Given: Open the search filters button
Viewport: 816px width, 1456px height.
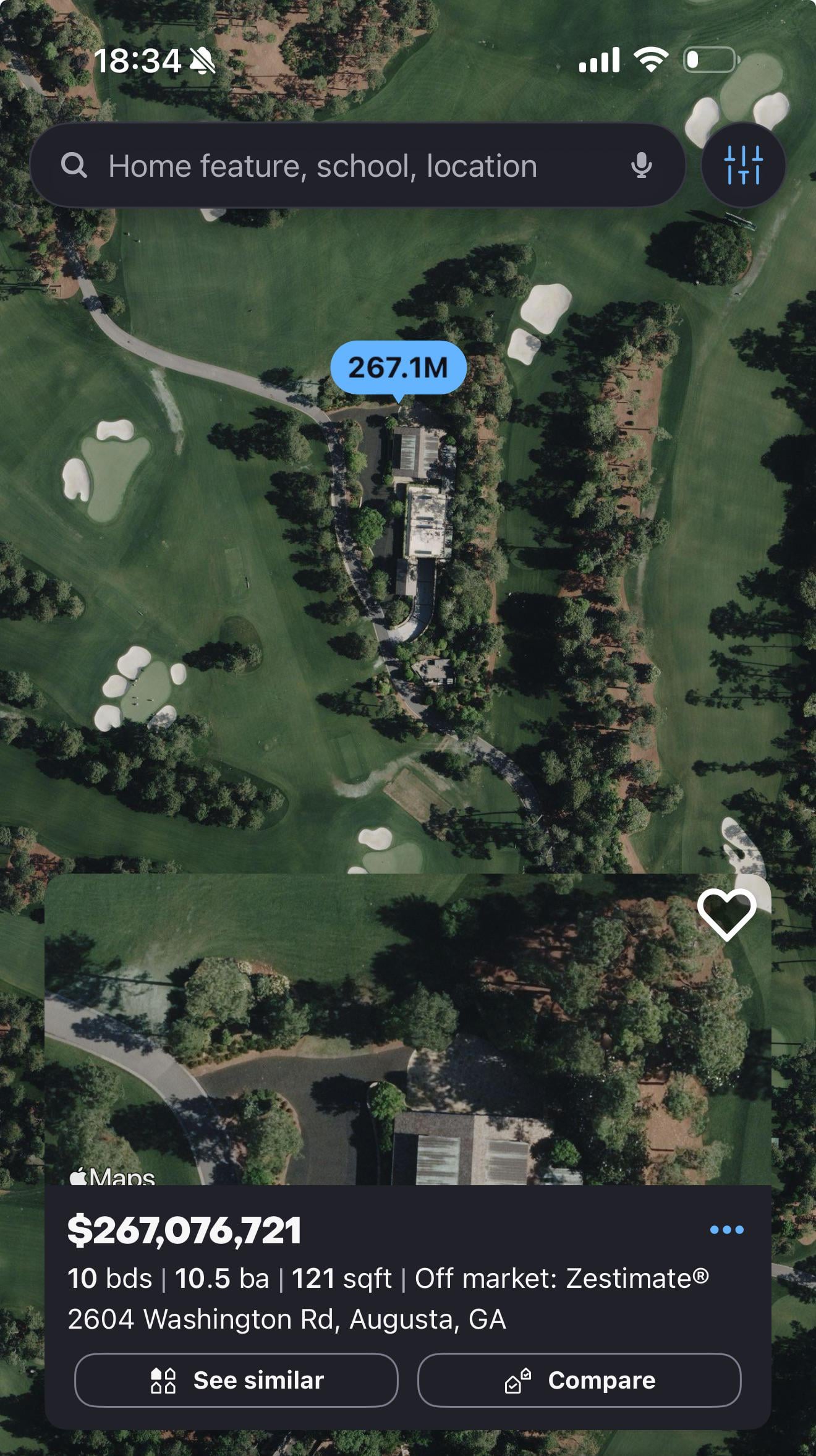Looking at the screenshot, I should (743, 165).
